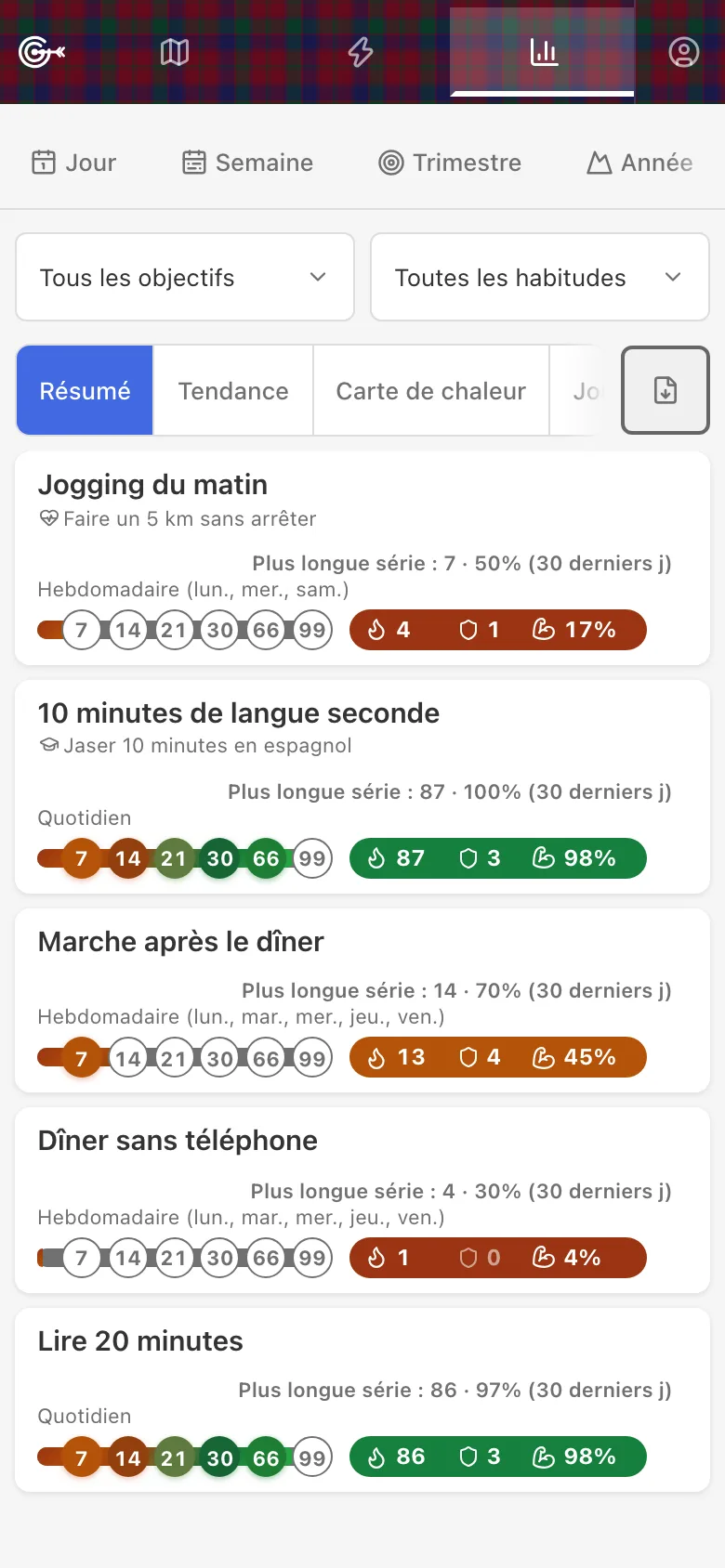Select the Tendance tab

coord(233,391)
